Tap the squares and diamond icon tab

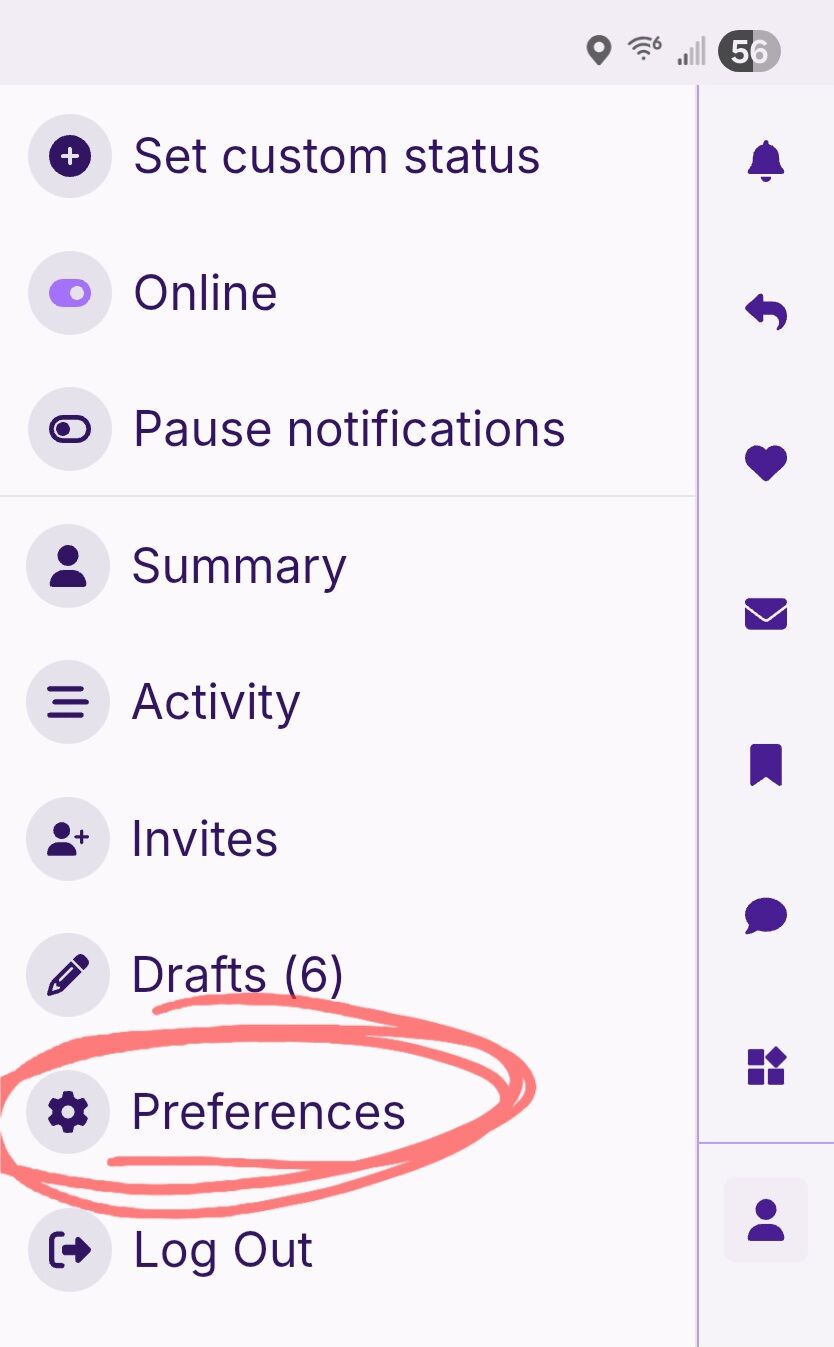[x=766, y=1067]
